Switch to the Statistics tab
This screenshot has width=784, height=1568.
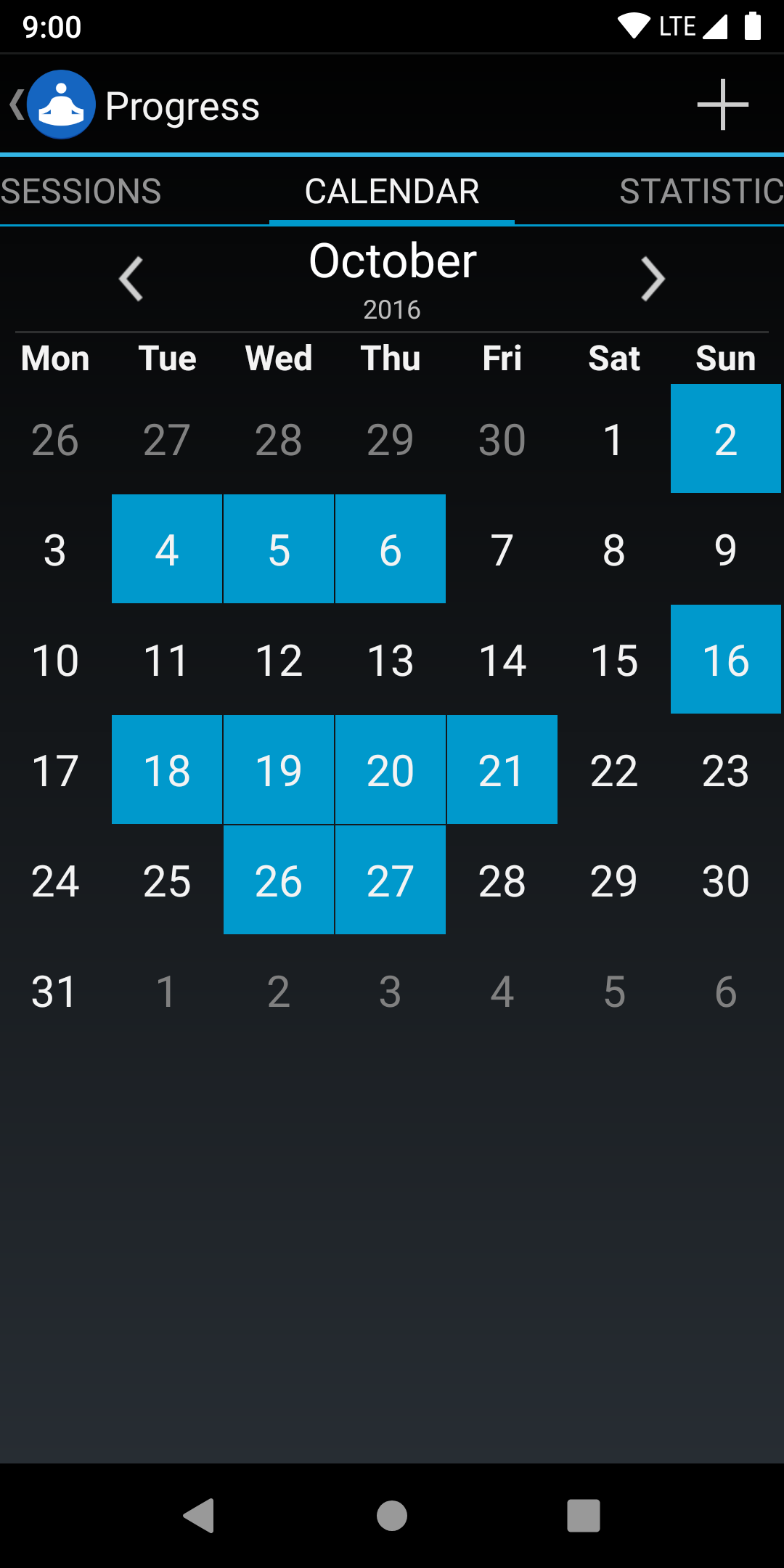coord(701,192)
